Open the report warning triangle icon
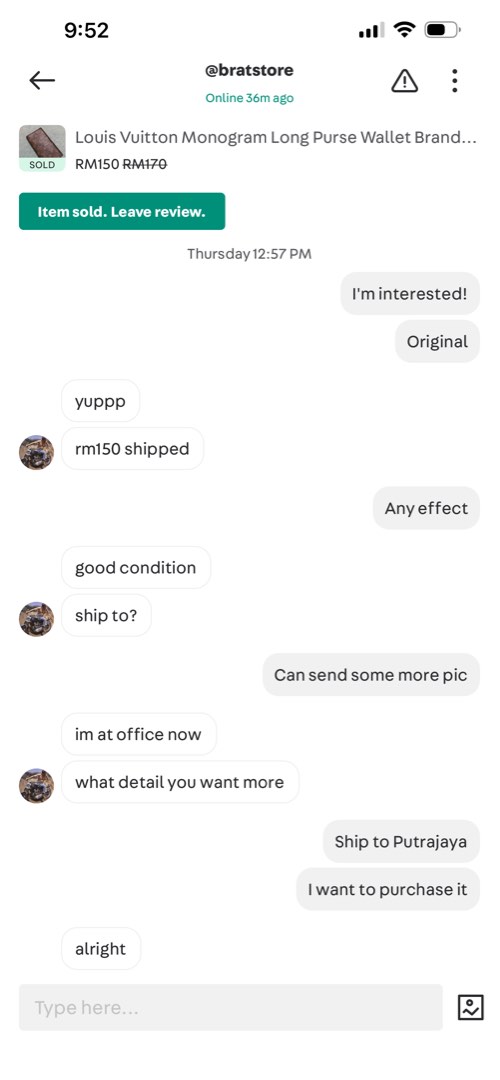The image size is (500, 1080). (404, 81)
